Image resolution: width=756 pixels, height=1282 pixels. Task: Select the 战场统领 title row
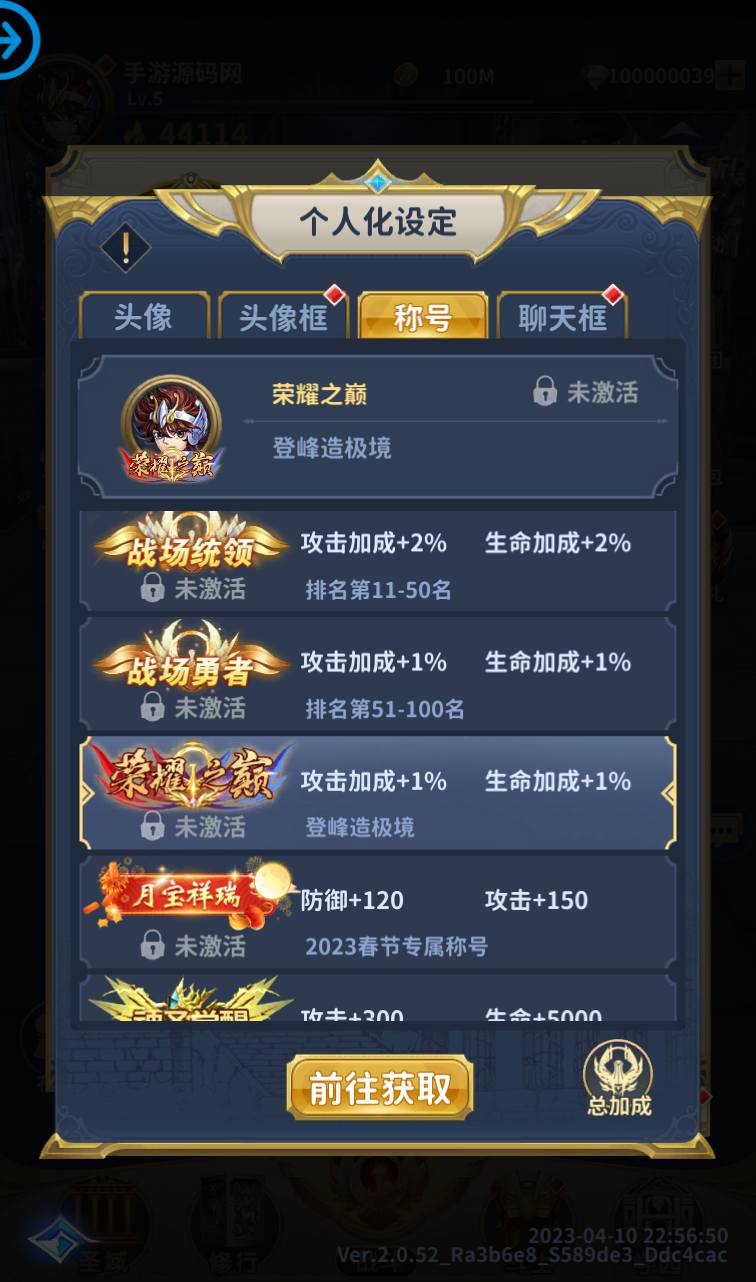click(x=378, y=561)
